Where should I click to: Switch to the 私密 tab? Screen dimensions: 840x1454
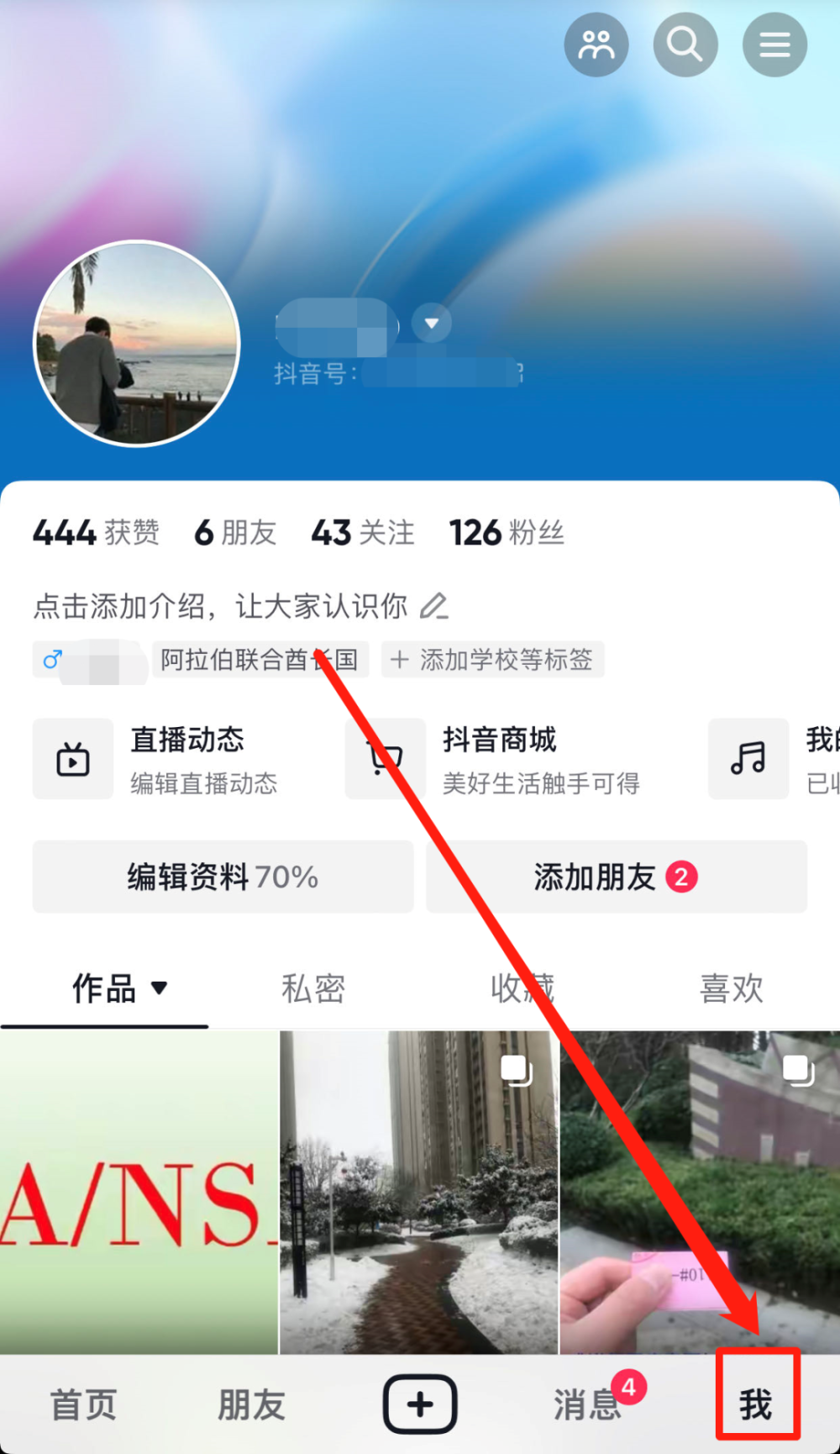coord(312,989)
